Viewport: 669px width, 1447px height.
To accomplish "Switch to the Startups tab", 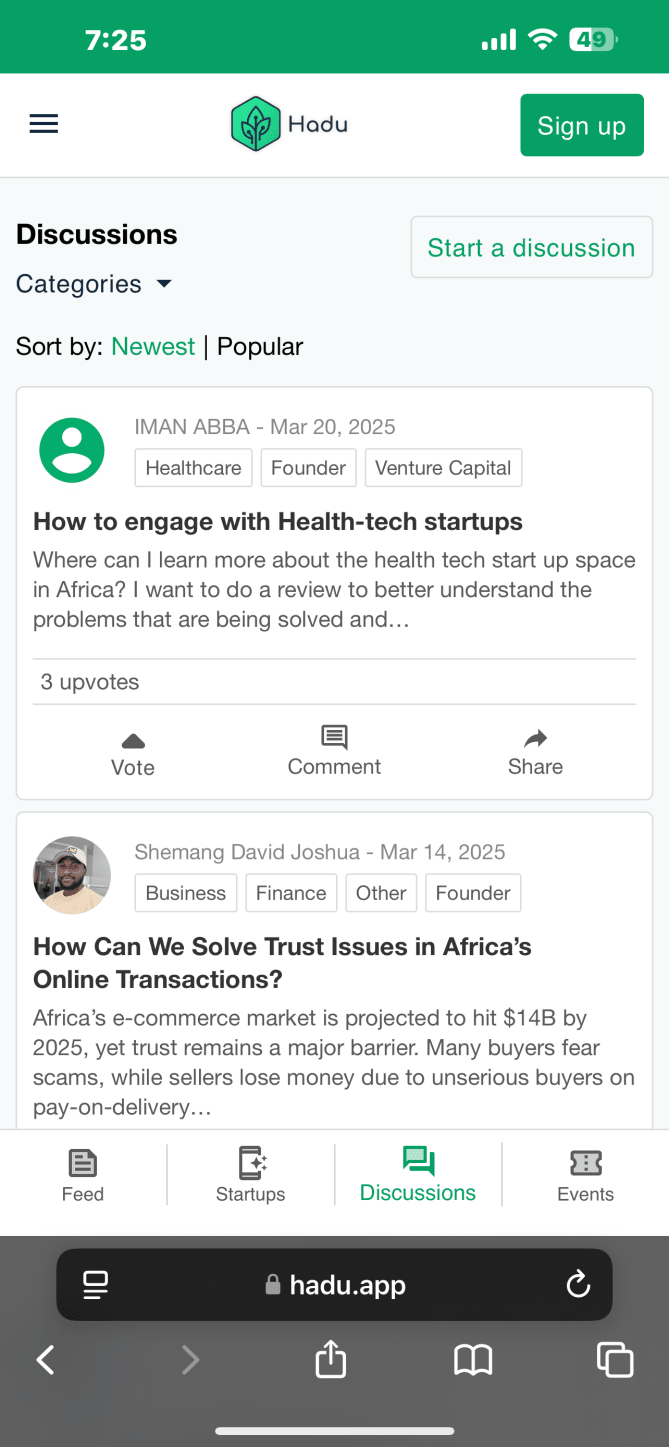I will click(x=251, y=1177).
